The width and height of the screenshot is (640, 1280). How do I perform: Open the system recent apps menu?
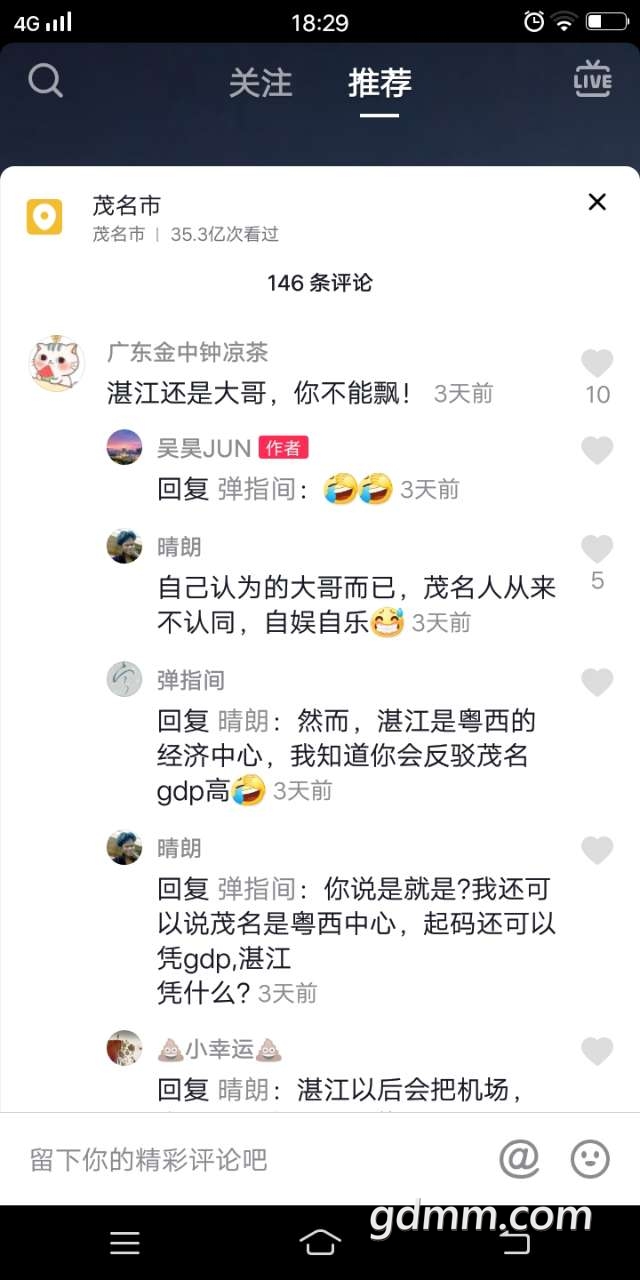125,1243
